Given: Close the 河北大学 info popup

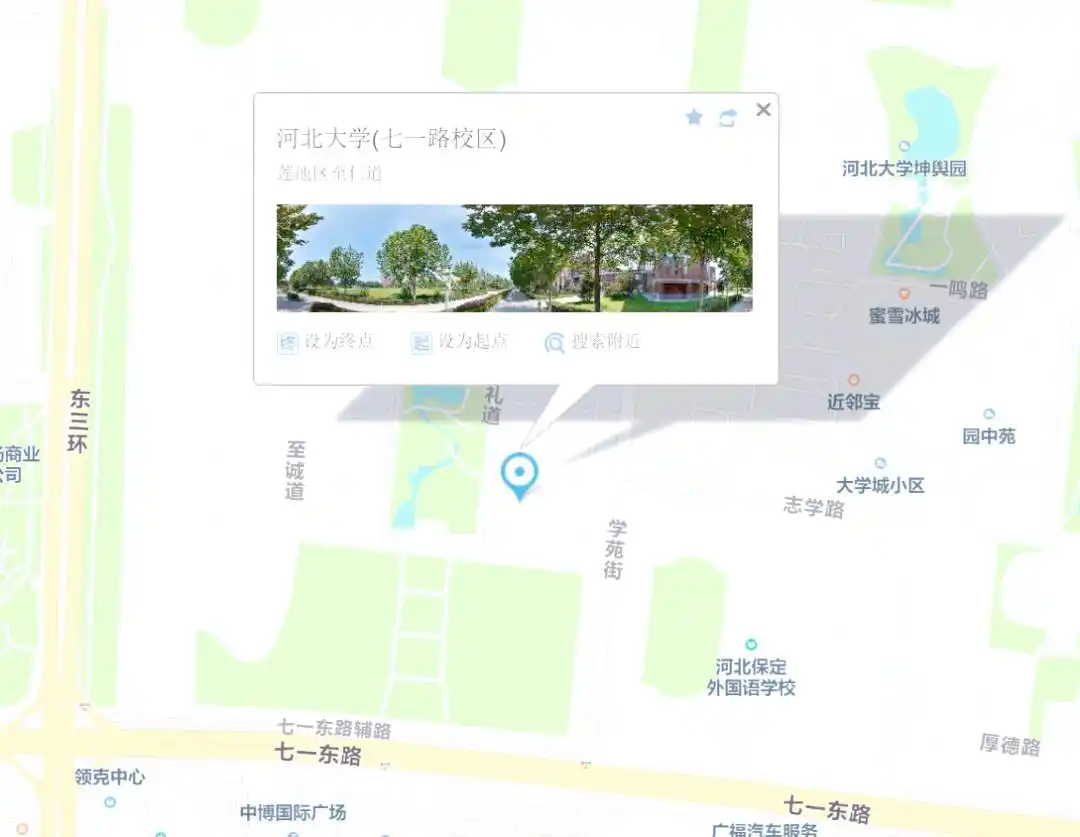Looking at the screenshot, I should click(763, 110).
